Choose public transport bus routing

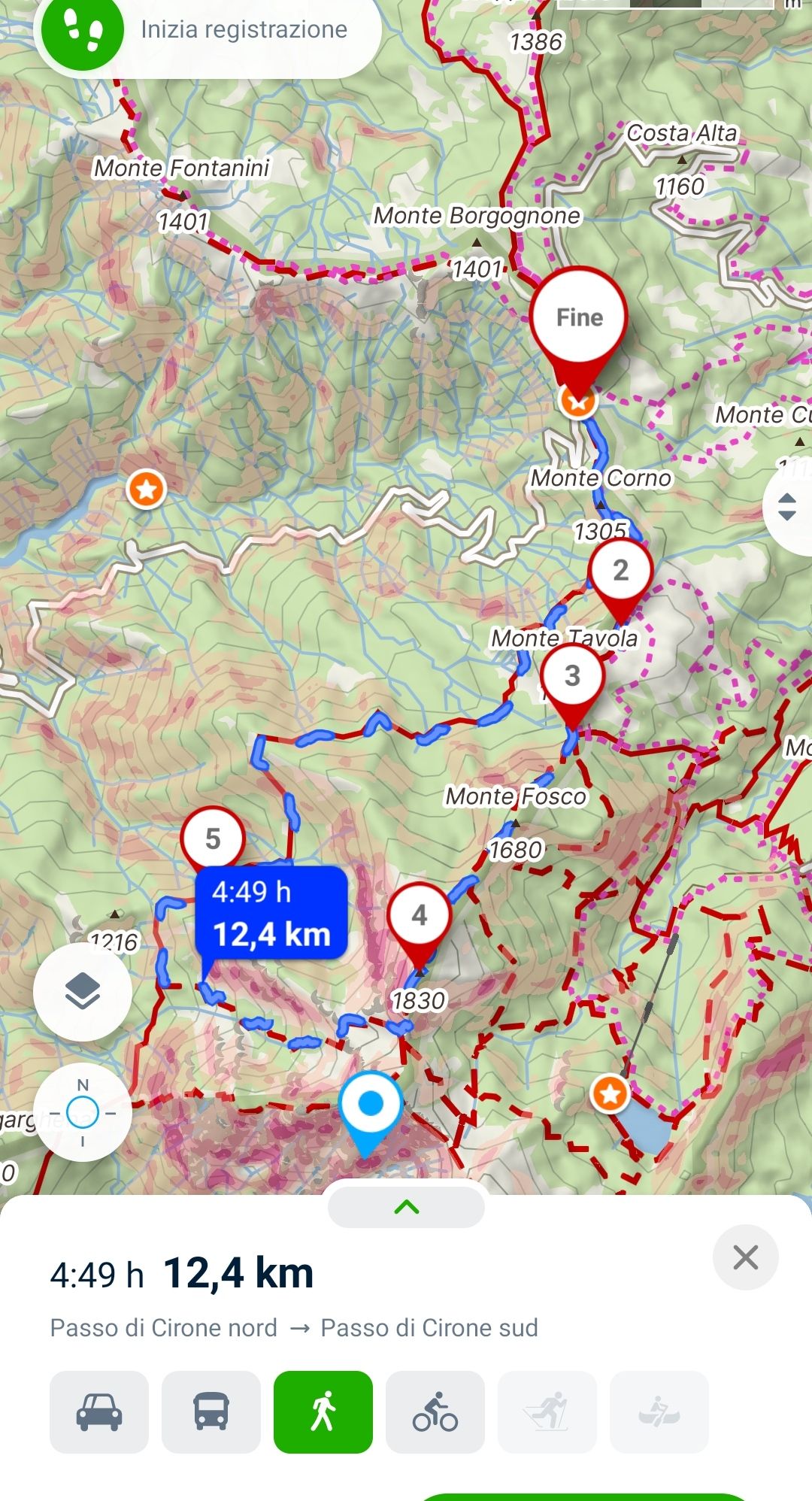click(x=211, y=1412)
